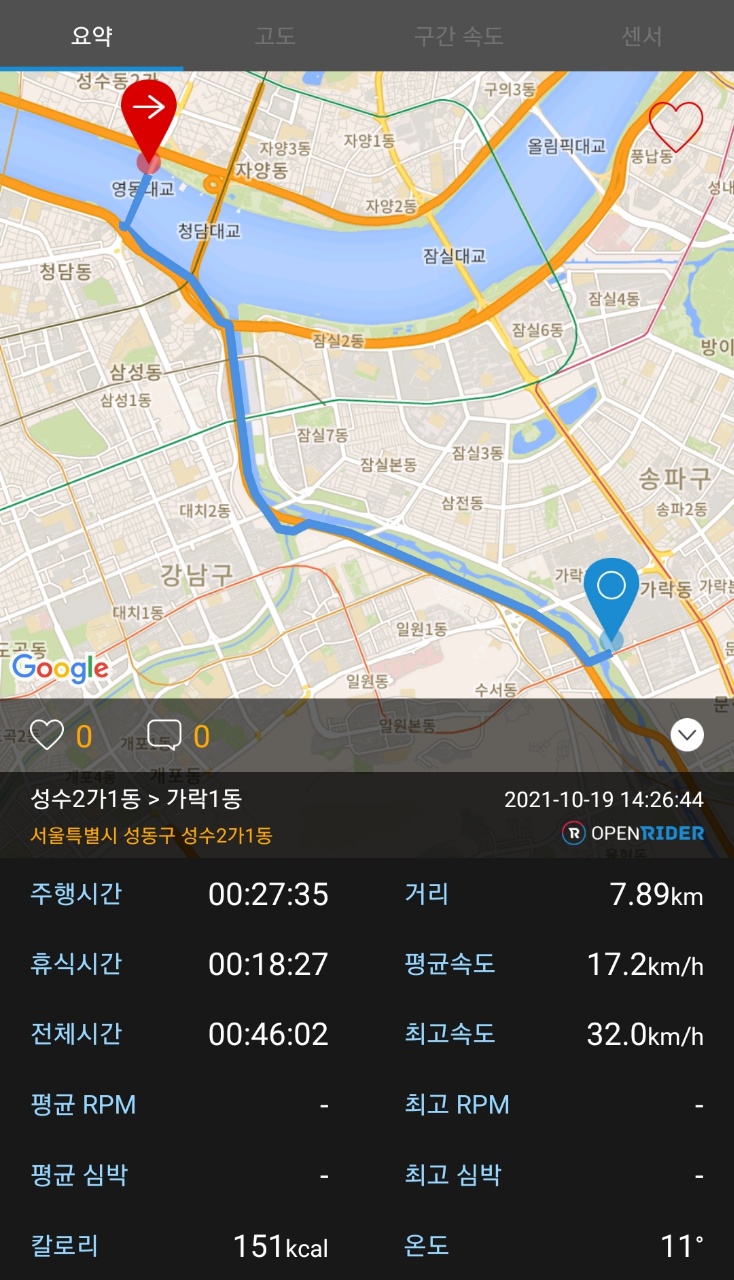Favorite this ride with the red heart
The image size is (734, 1280).
[x=676, y=127]
